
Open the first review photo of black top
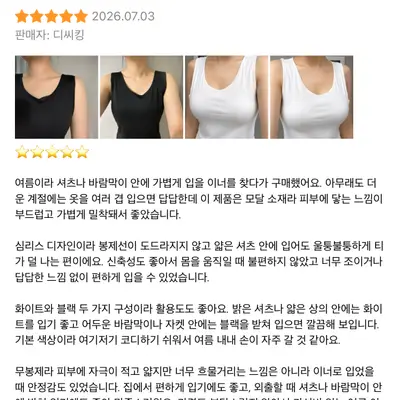pos(56,97)
